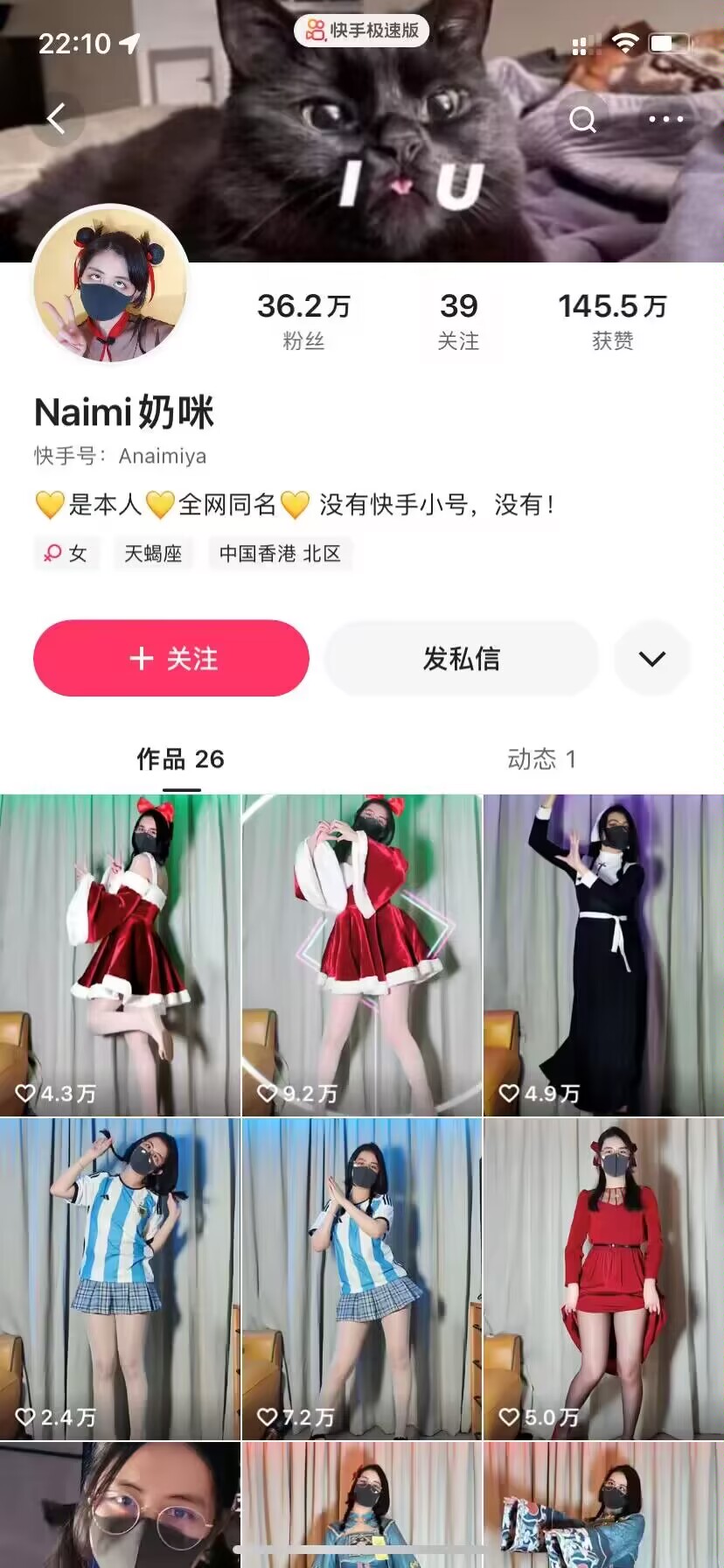The height and width of the screenshot is (1568, 724).
Task: Tap the 快手极速版 badge at top
Action: pos(361,30)
